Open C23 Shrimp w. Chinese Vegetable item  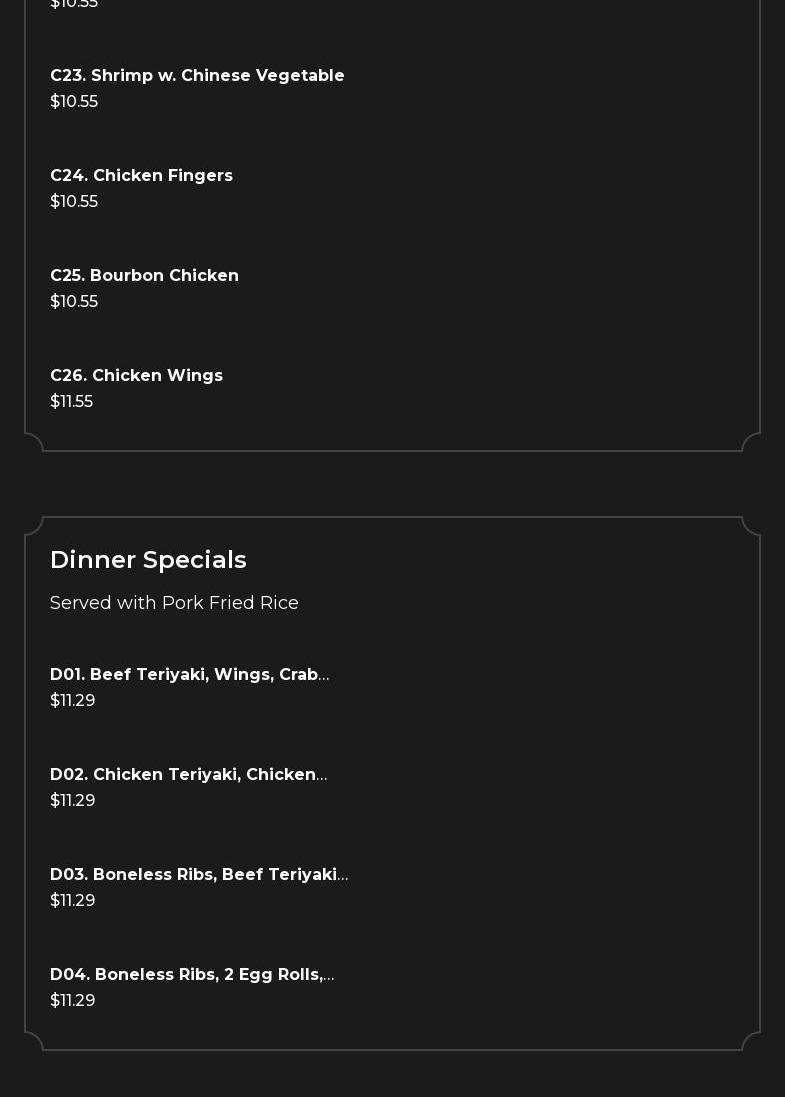pos(197,76)
